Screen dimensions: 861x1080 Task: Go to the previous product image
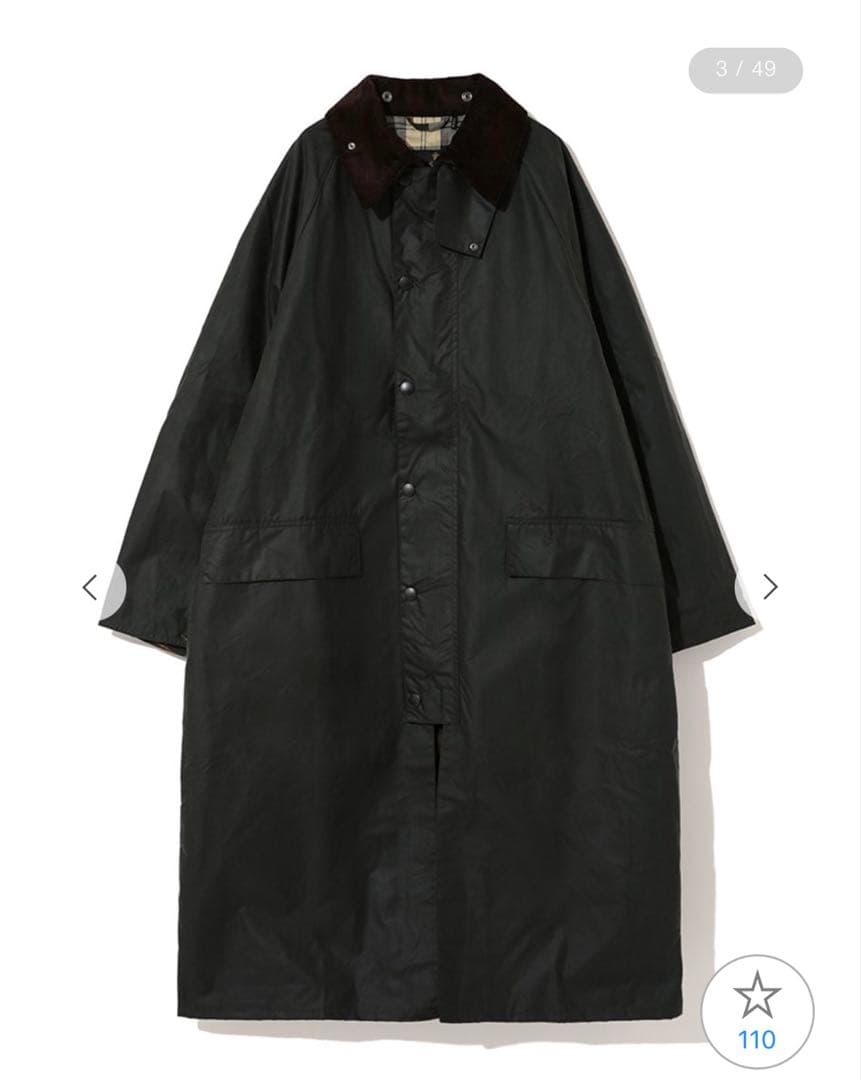point(91,587)
